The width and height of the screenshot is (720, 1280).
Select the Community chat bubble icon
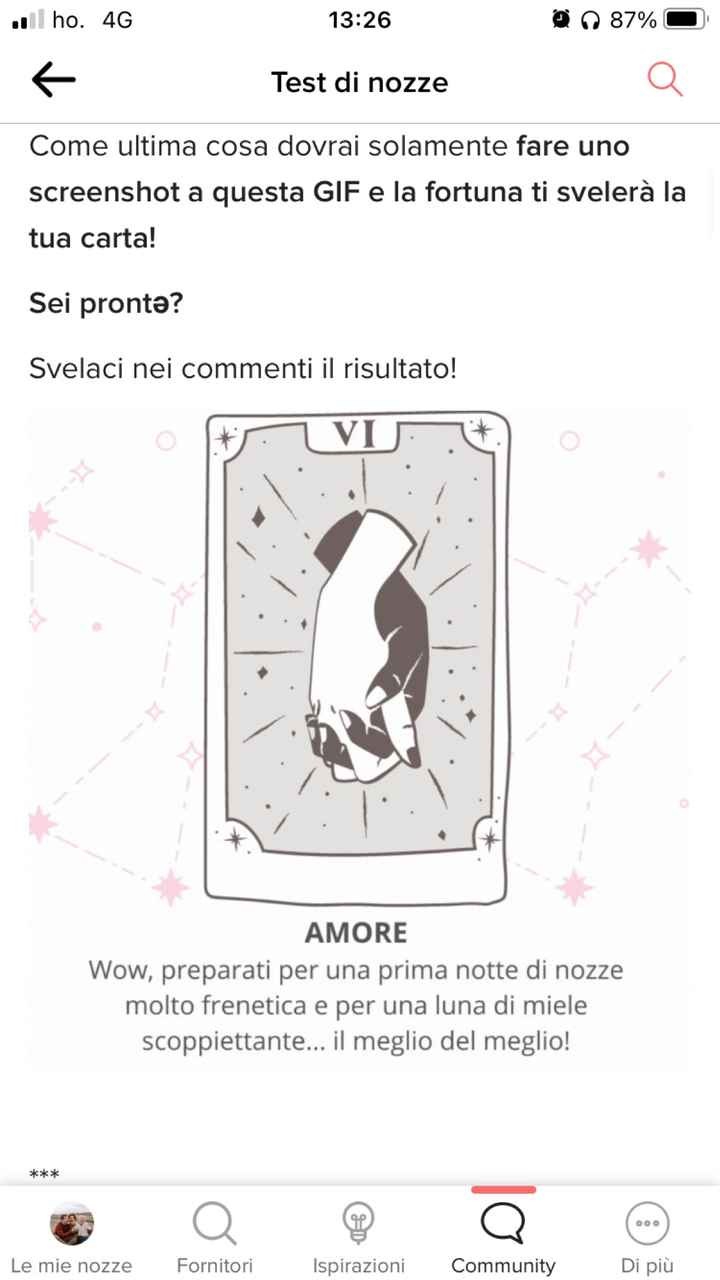point(503,1222)
